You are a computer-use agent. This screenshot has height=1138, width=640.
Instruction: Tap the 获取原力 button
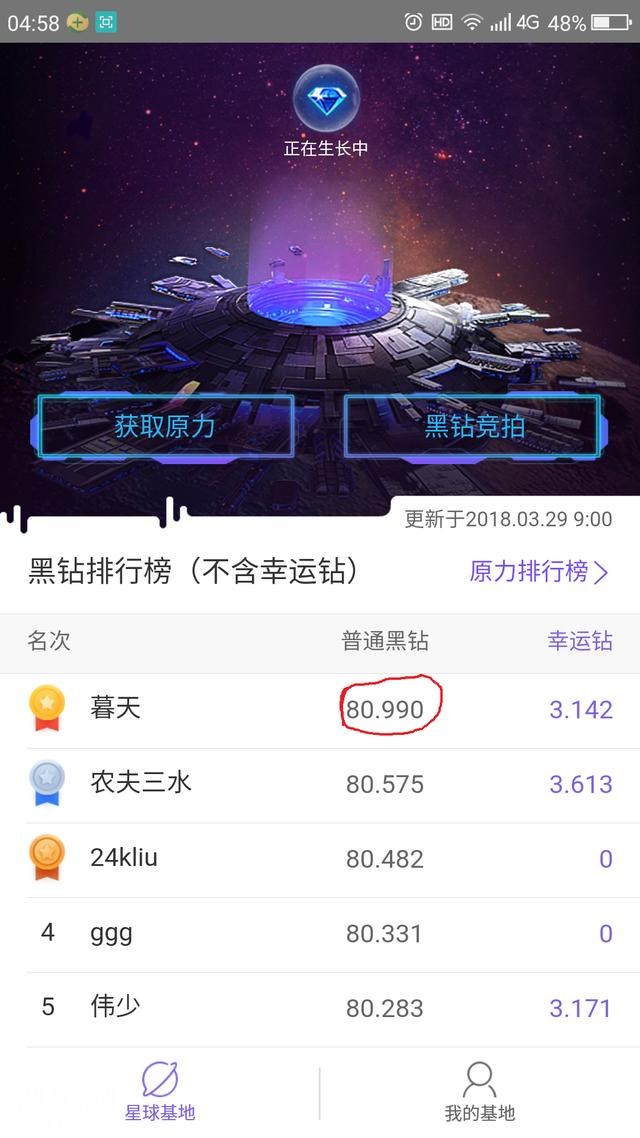(165, 426)
